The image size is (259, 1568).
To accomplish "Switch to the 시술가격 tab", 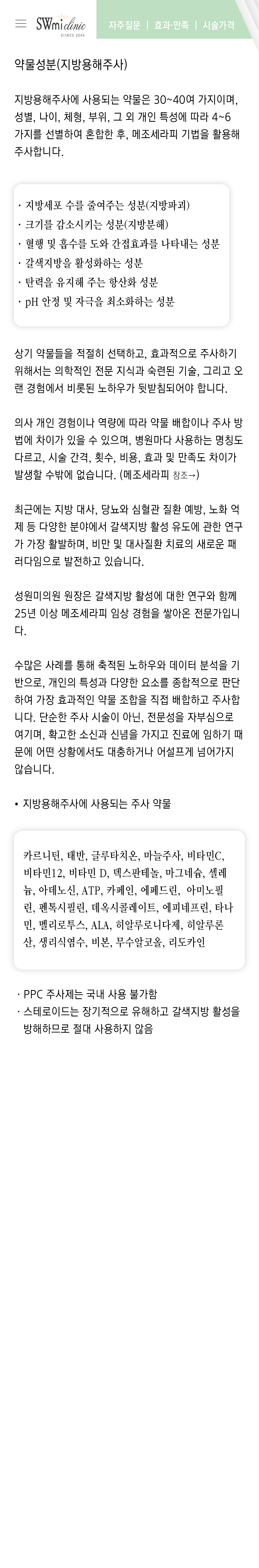I will click(x=218, y=25).
